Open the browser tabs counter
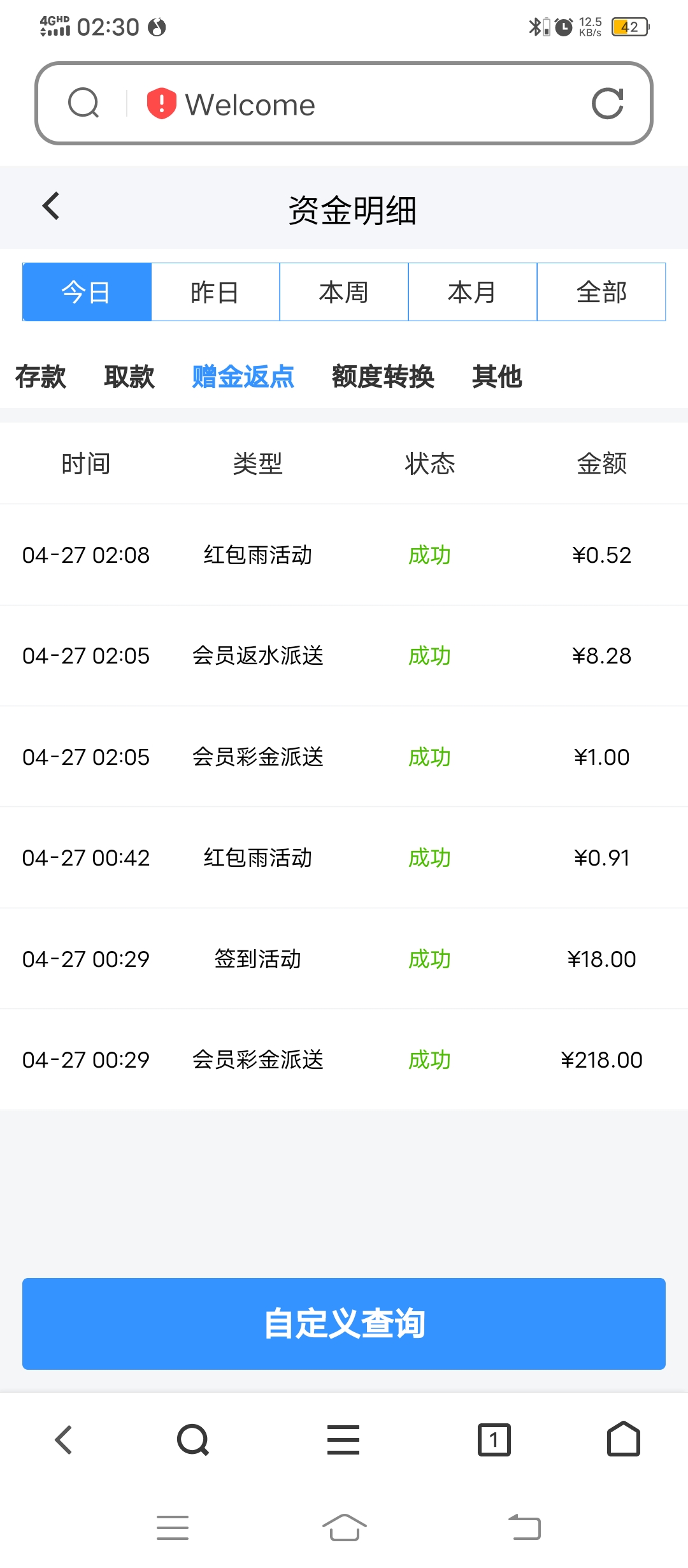This screenshot has width=688, height=1568. coord(494,1440)
